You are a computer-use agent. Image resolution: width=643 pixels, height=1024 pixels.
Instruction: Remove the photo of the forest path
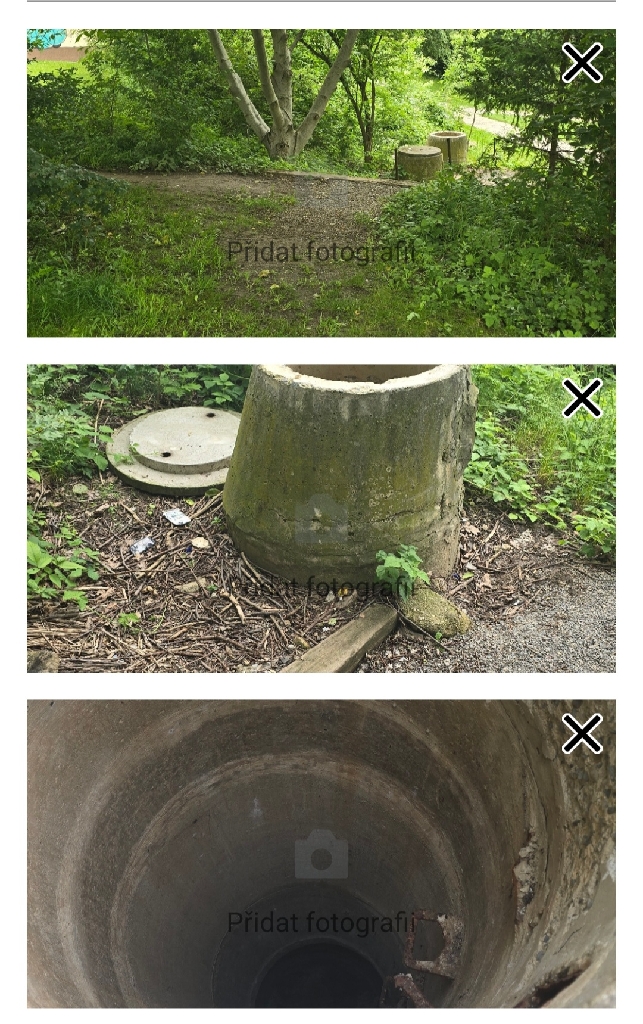click(581, 63)
